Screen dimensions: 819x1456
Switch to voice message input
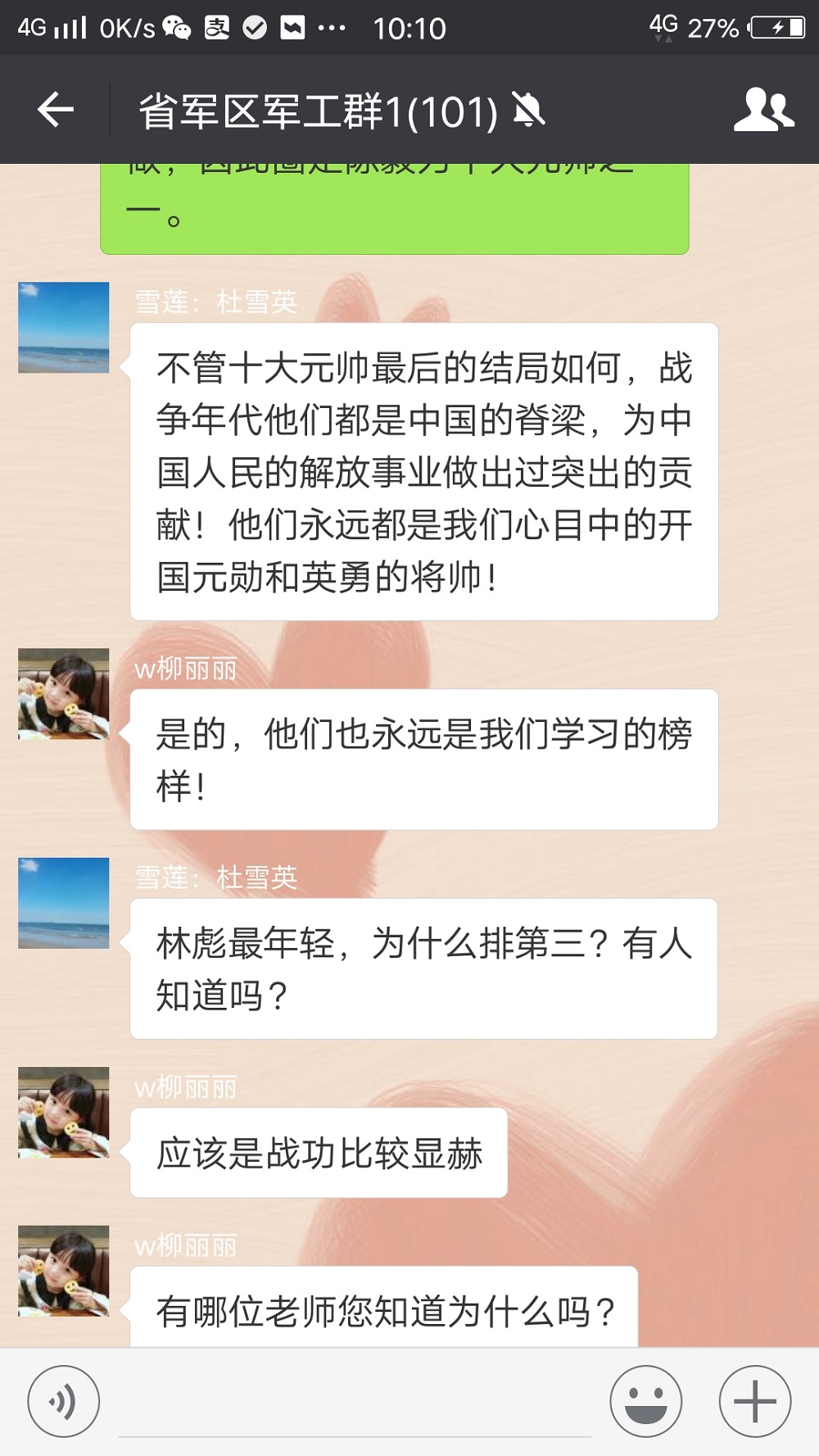64,1401
